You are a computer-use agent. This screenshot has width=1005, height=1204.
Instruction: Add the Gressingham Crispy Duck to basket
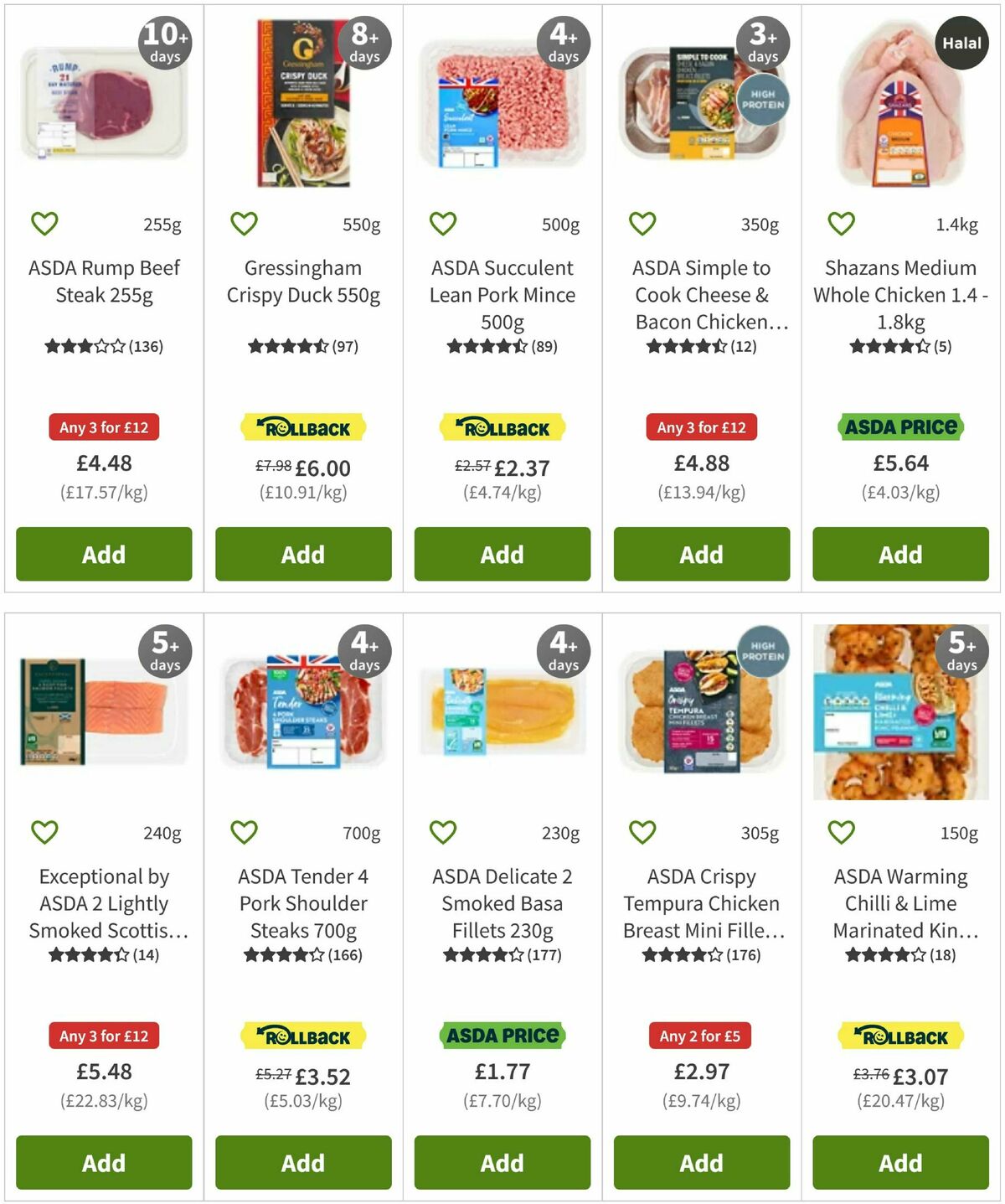[302, 554]
